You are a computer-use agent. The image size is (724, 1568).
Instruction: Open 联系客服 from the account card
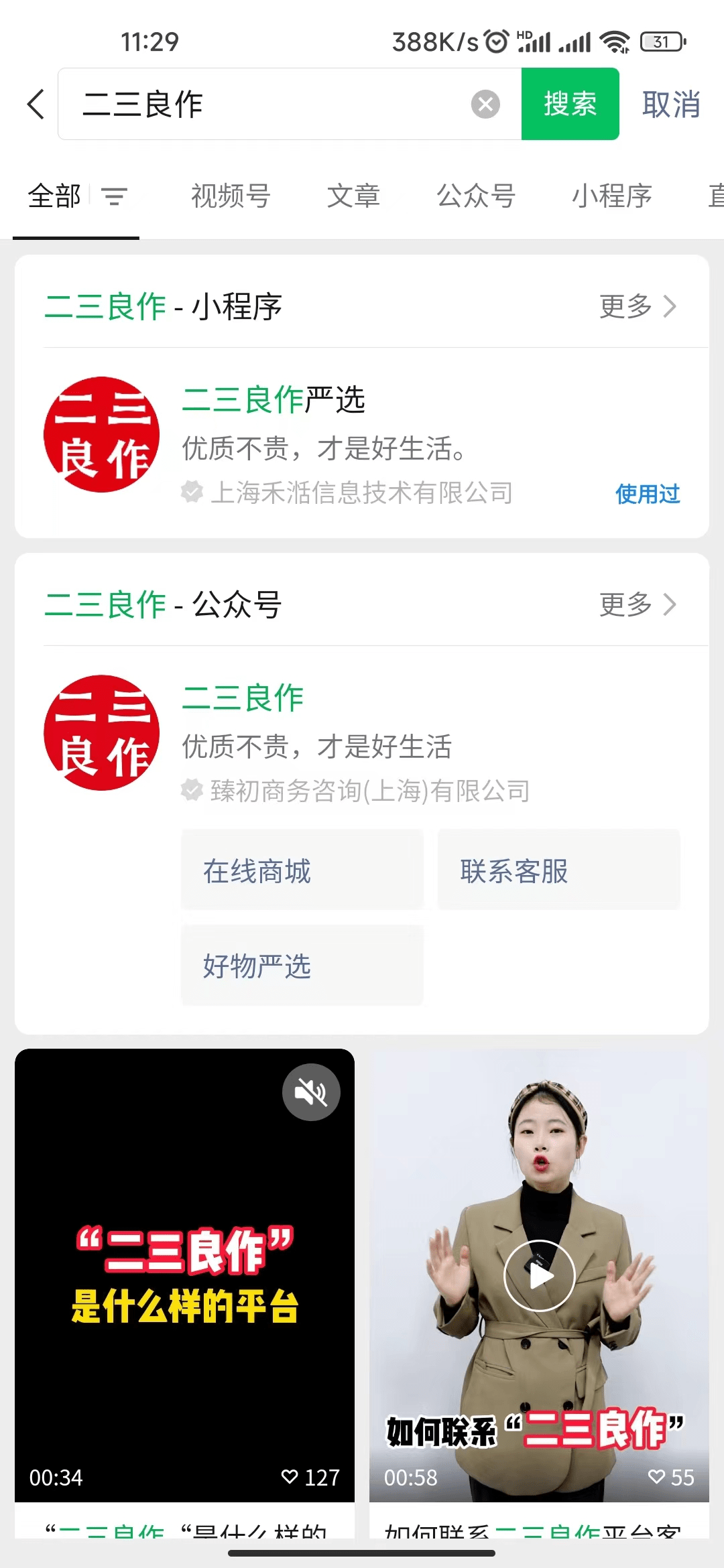coord(558,870)
